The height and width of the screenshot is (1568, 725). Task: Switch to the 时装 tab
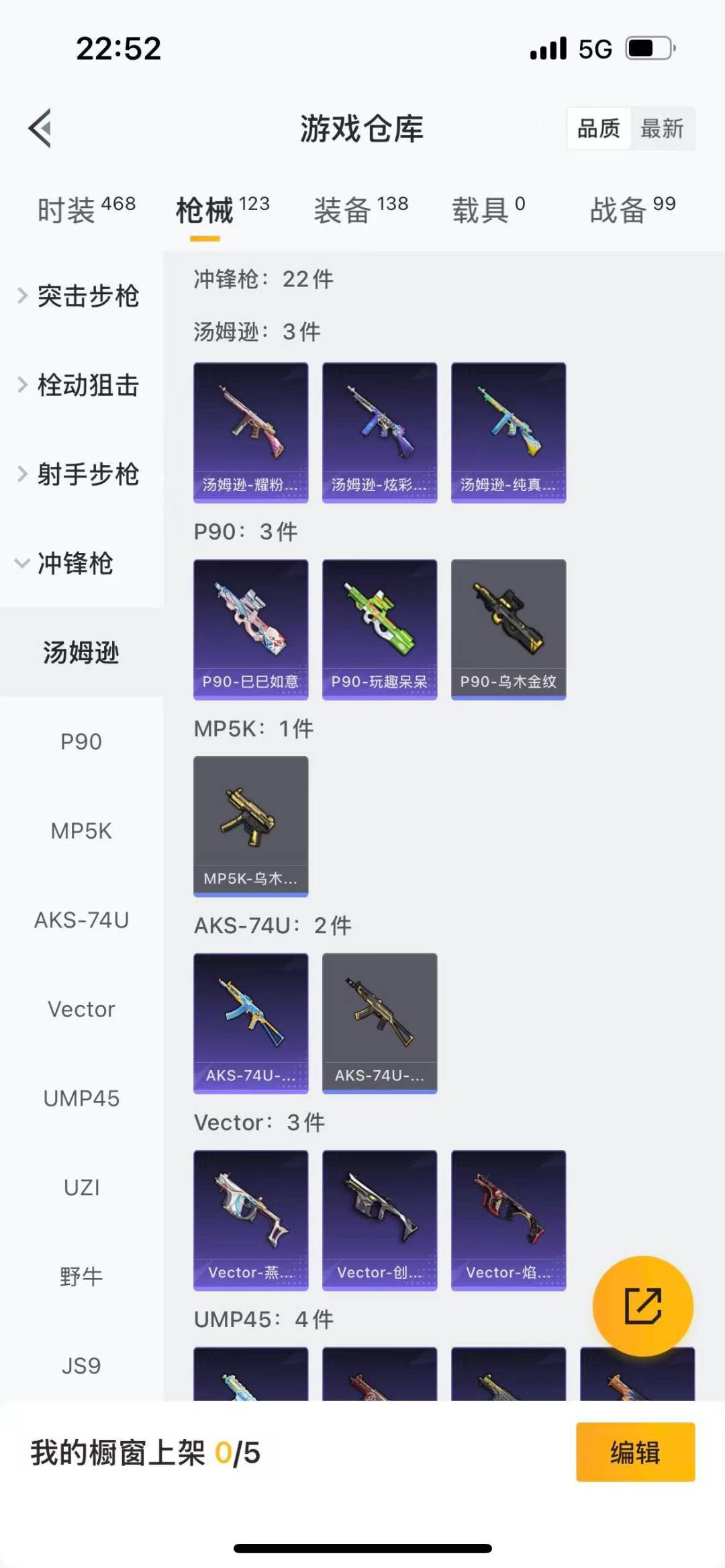86,210
